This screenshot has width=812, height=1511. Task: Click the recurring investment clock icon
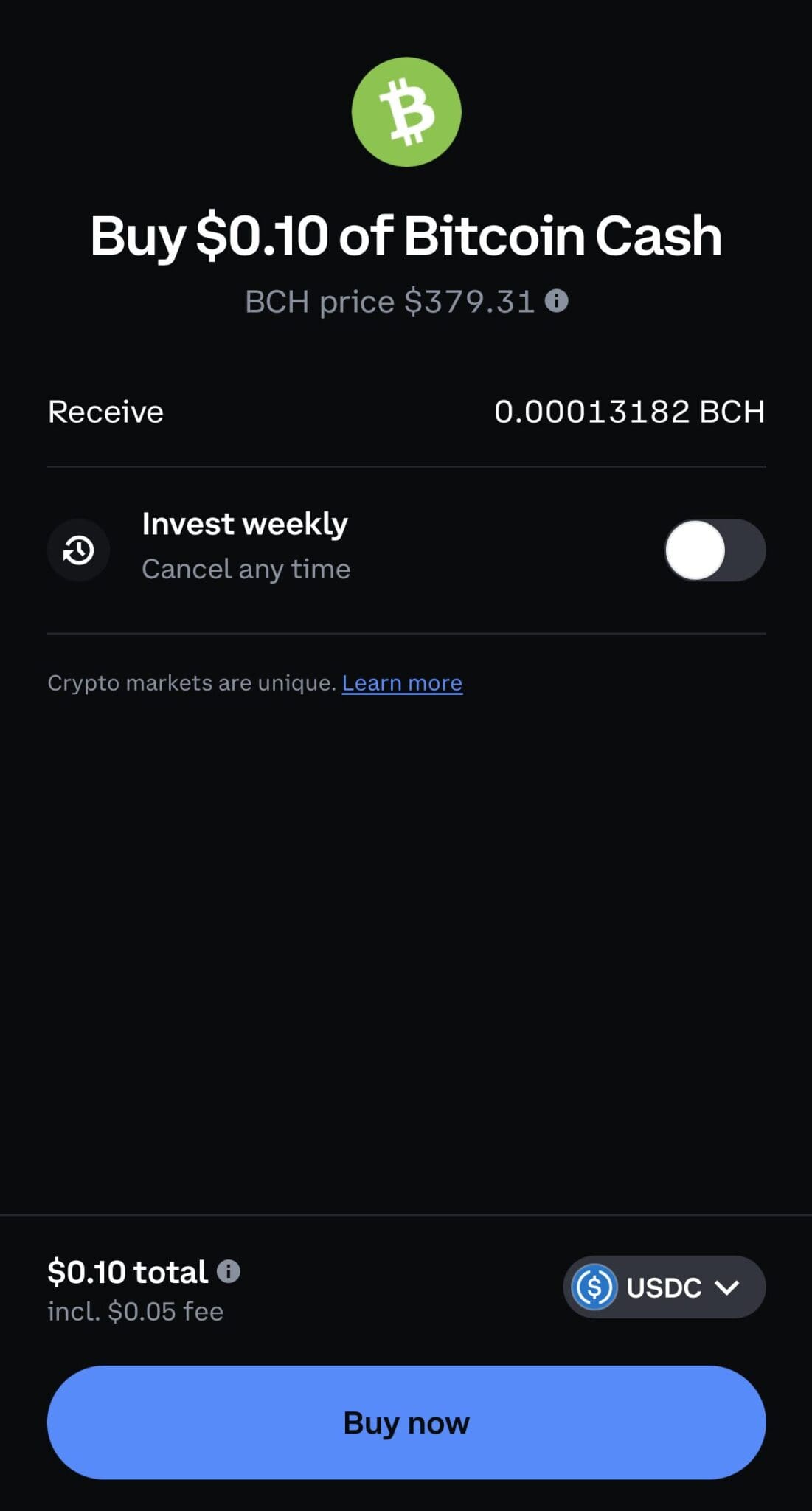tap(78, 550)
